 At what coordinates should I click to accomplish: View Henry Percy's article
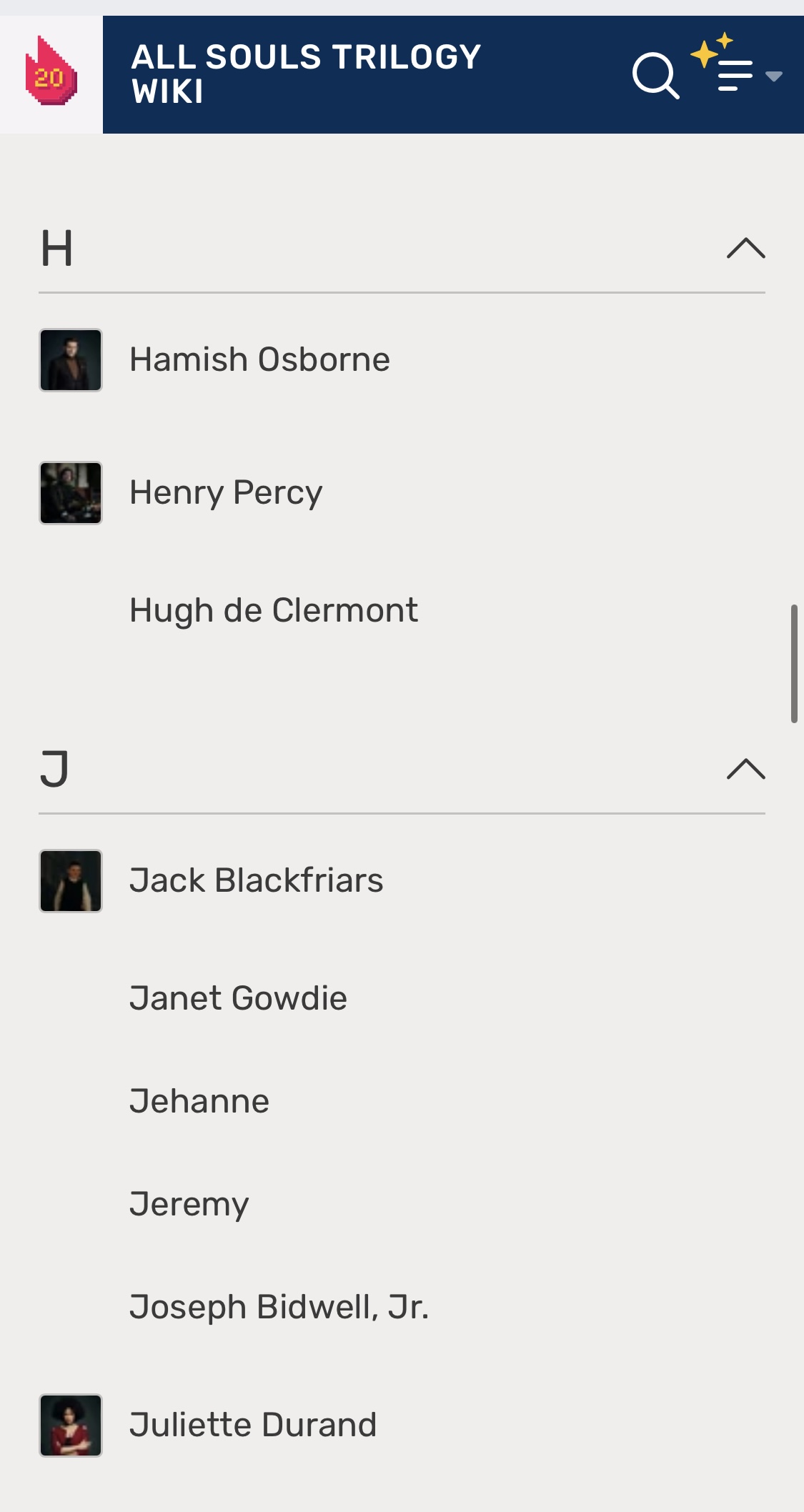tap(226, 493)
